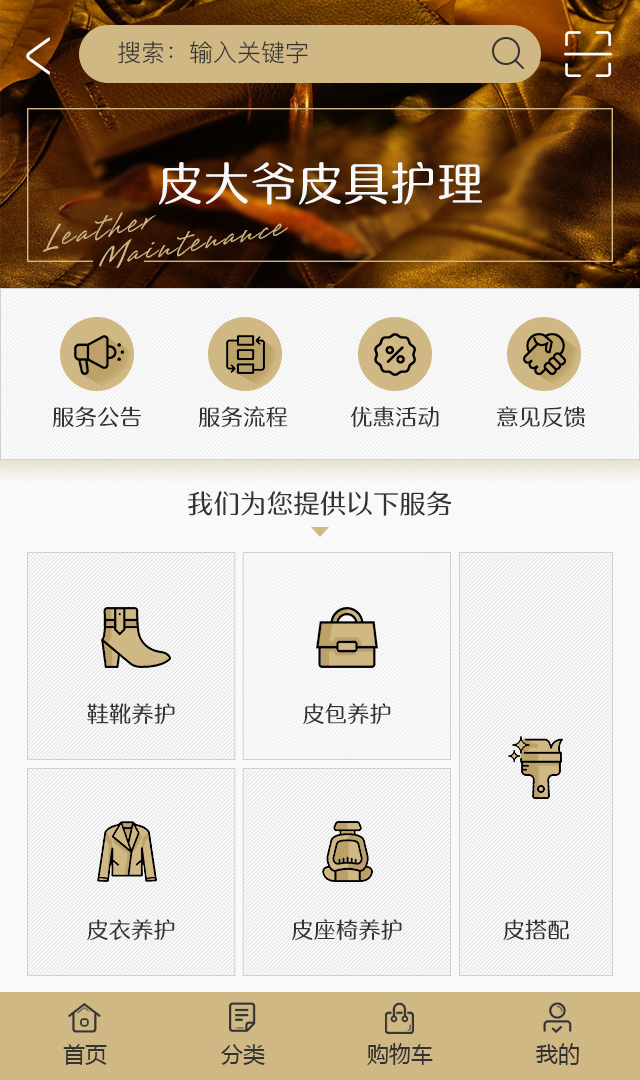
Task: Go to the 我的 tab
Action: click(557, 1035)
